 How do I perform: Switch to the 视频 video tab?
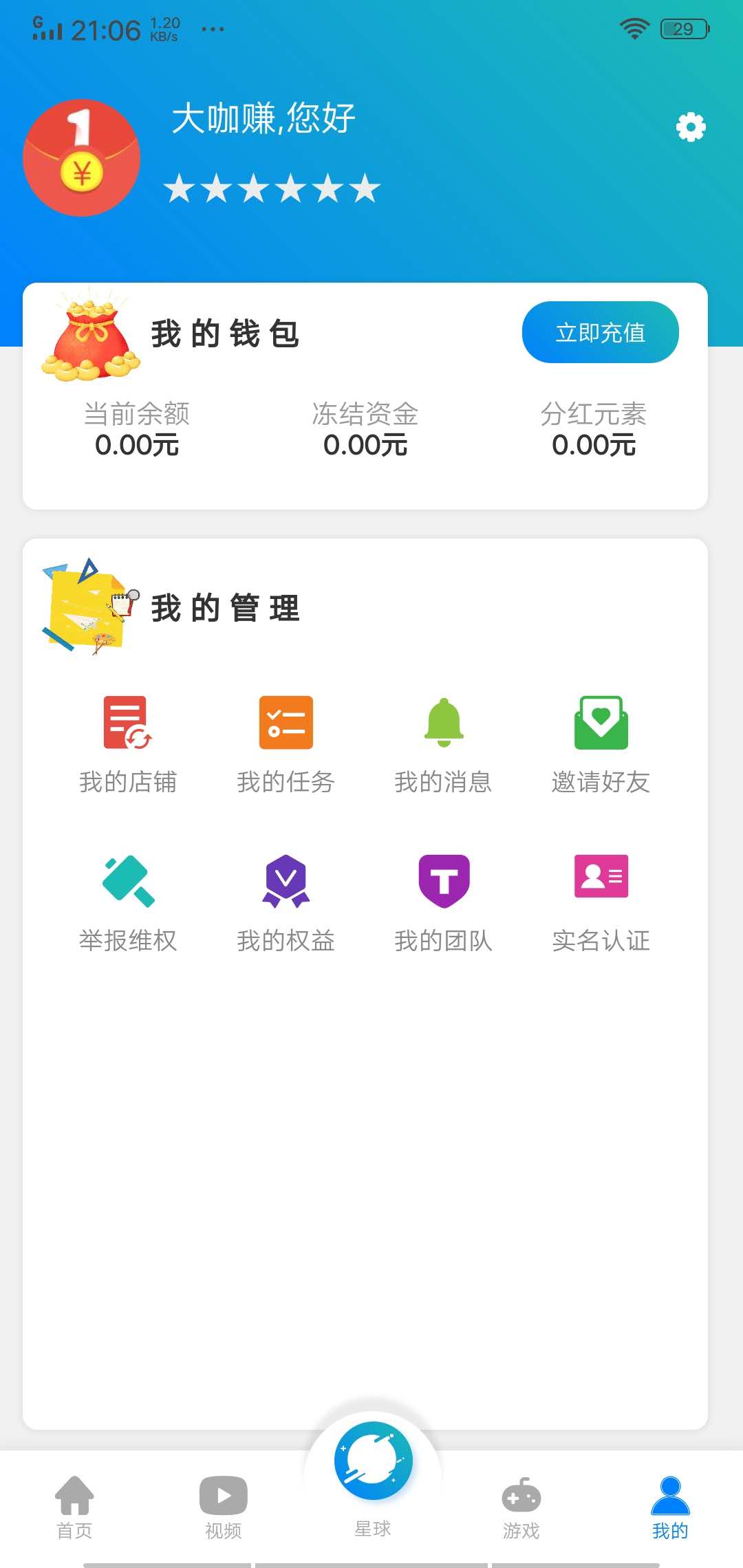point(224,1507)
